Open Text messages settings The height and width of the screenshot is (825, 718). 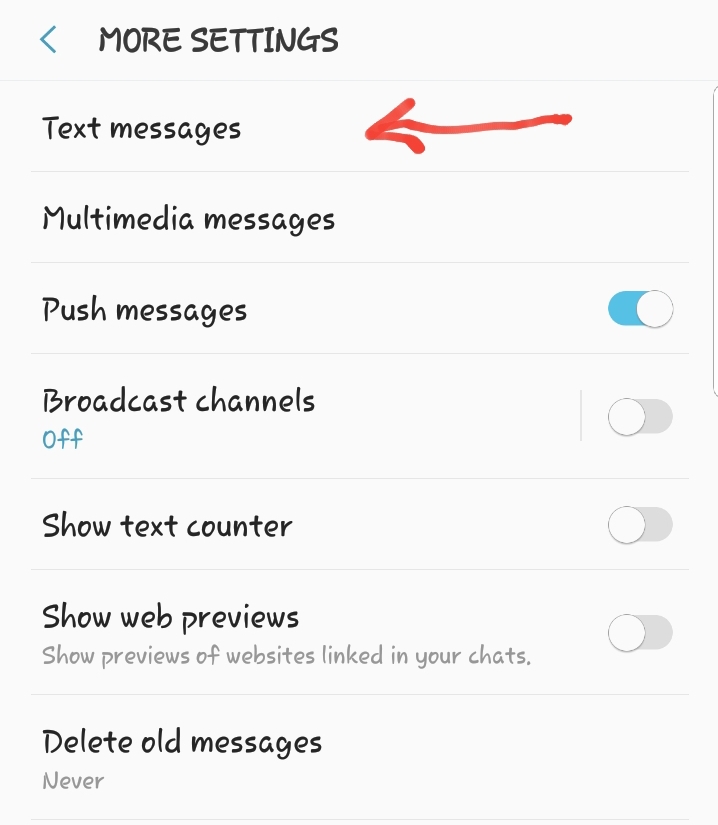click(141, 129)
